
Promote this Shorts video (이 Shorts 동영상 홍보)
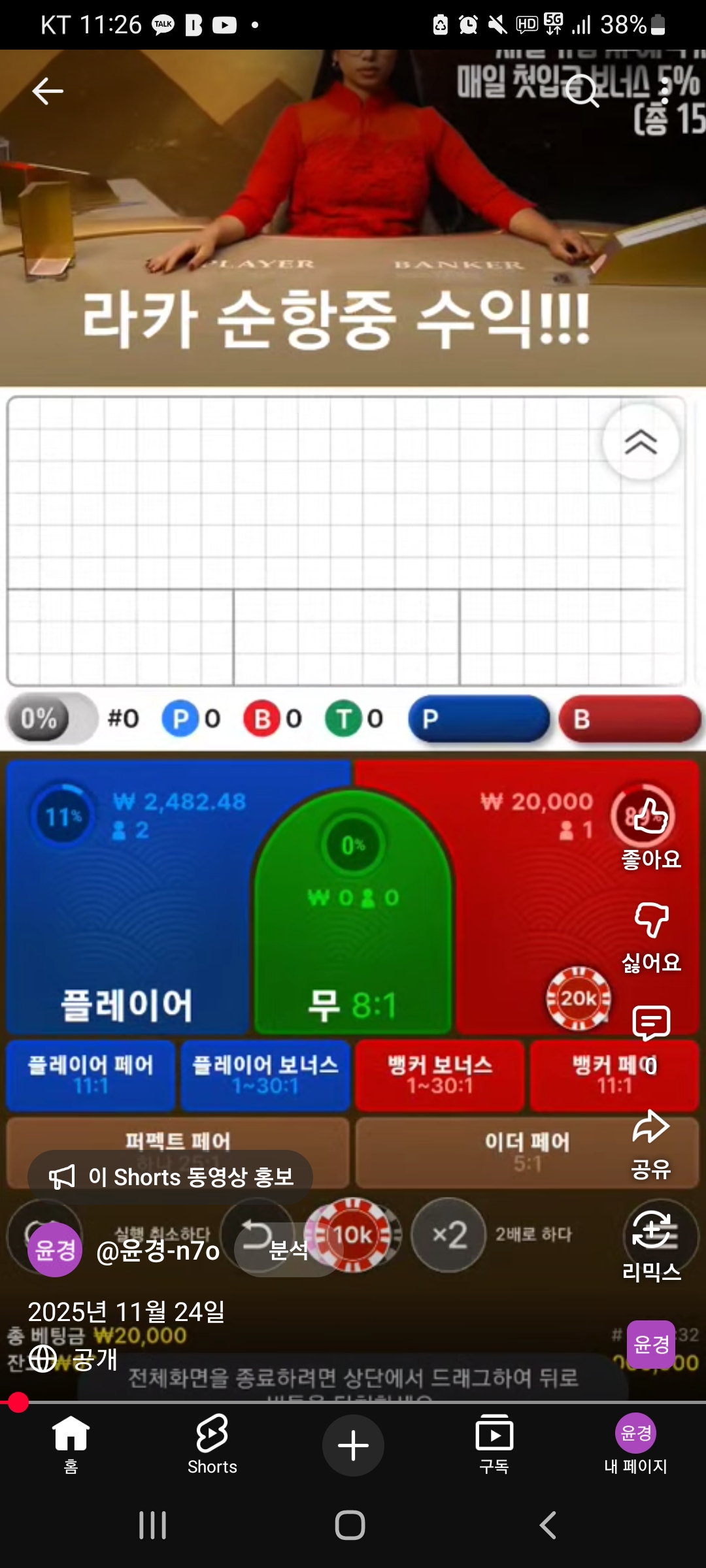coord(171,1177)
